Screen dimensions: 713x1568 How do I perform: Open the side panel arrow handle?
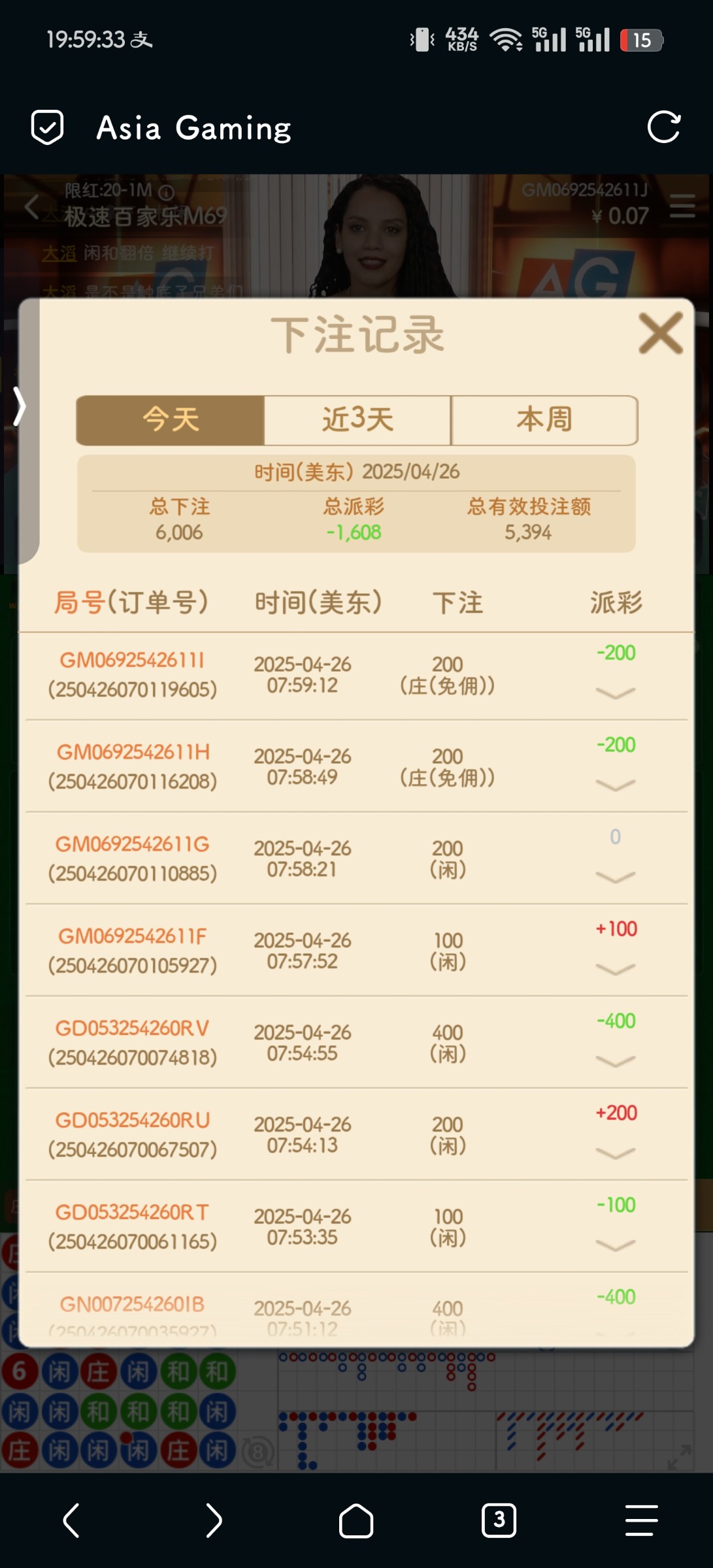pos(20,406)
